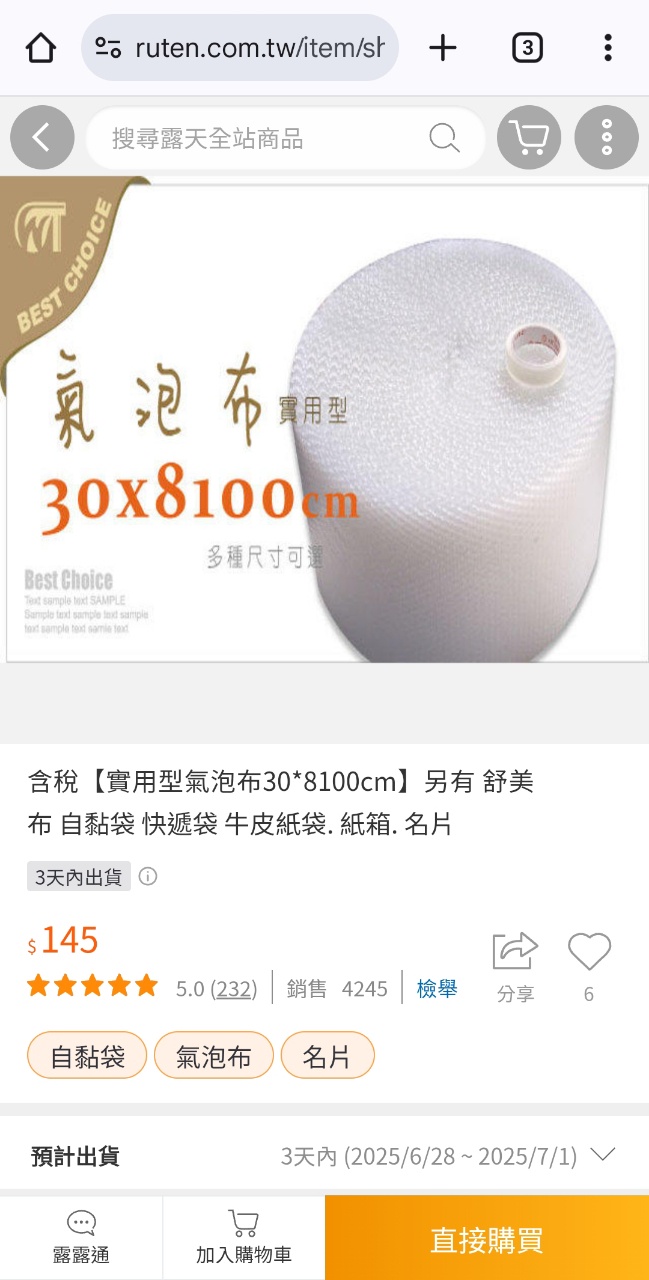The height and width of the screenshot is (1280, 649).
Task: Select the 自黏袋 chip
Action: pyautogui.click(x=87, y=1056)
